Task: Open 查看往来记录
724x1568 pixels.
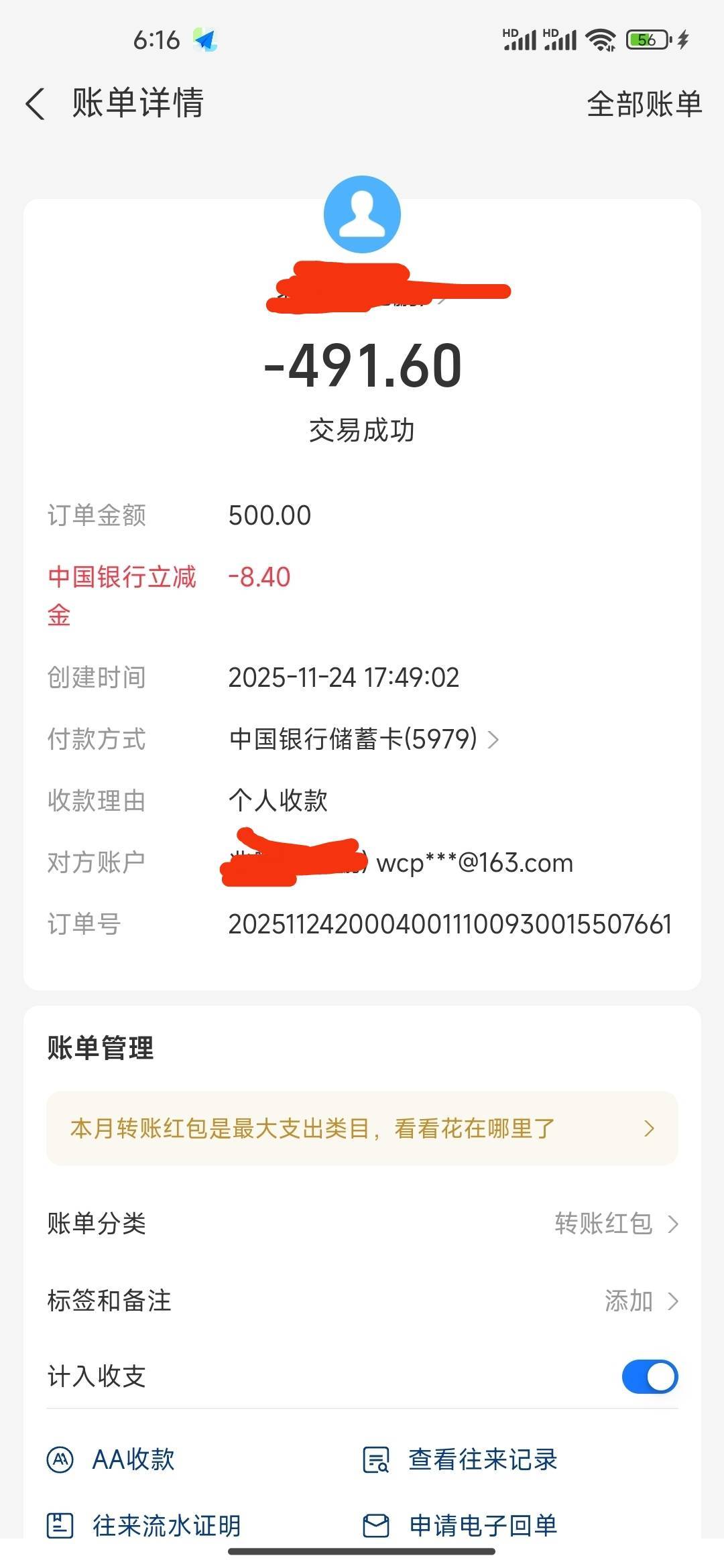Action: (x=461, y=1459)
